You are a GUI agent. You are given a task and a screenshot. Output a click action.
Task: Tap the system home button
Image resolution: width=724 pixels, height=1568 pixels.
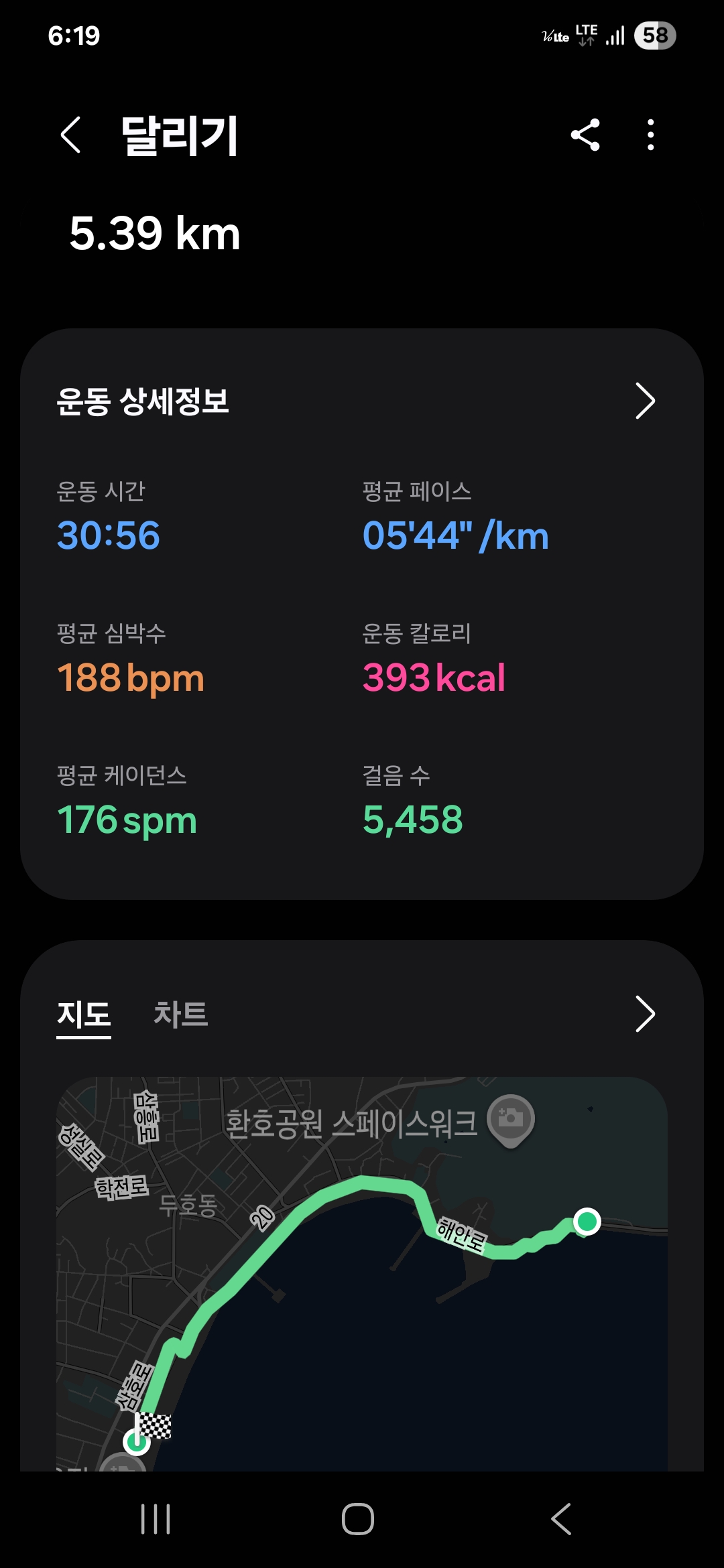tap(358, 1518)
